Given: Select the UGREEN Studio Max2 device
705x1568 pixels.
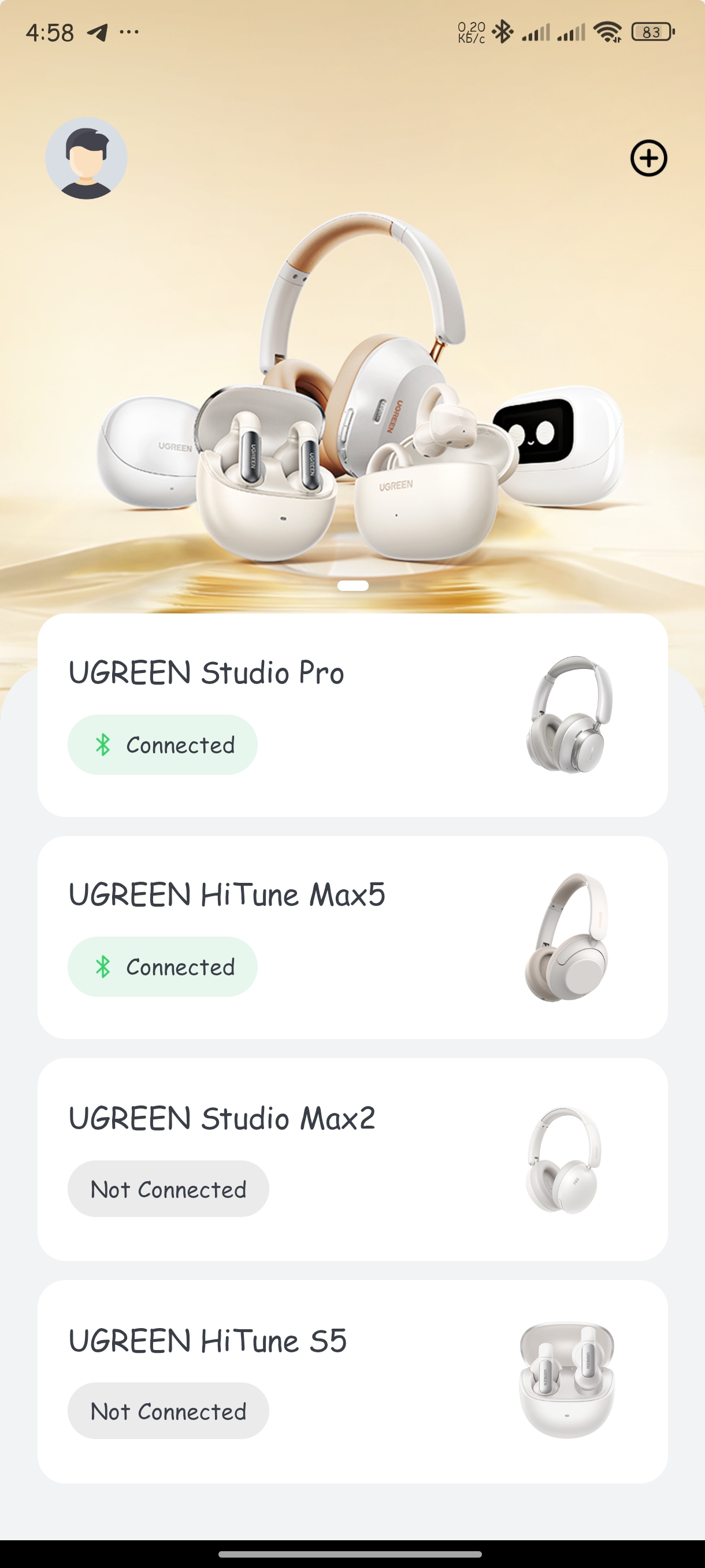Looking at the screenshot, I should pos(352,1159).
